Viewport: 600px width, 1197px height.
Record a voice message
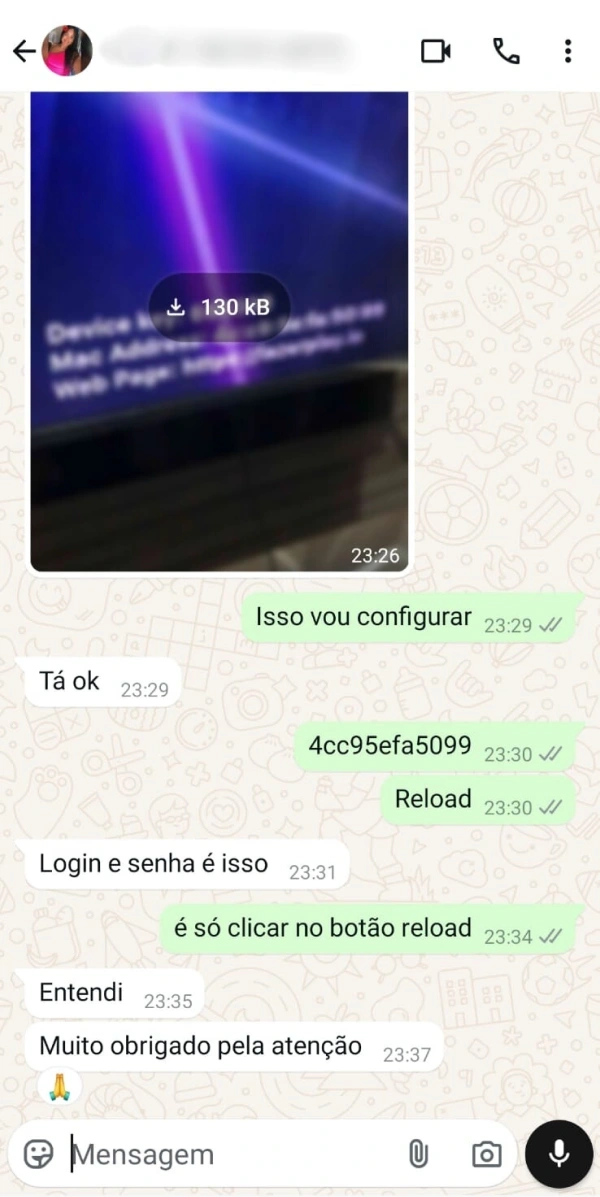click(x=559, y=1154)
